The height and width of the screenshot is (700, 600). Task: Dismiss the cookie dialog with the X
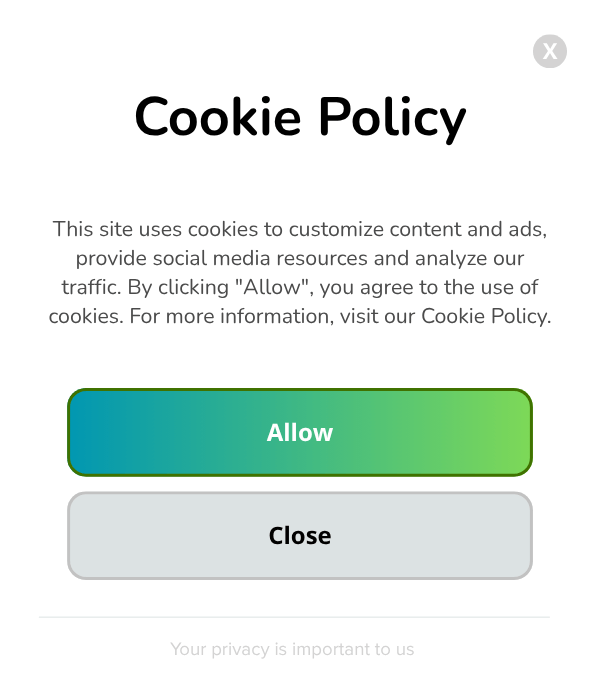[x=550, y=51]
